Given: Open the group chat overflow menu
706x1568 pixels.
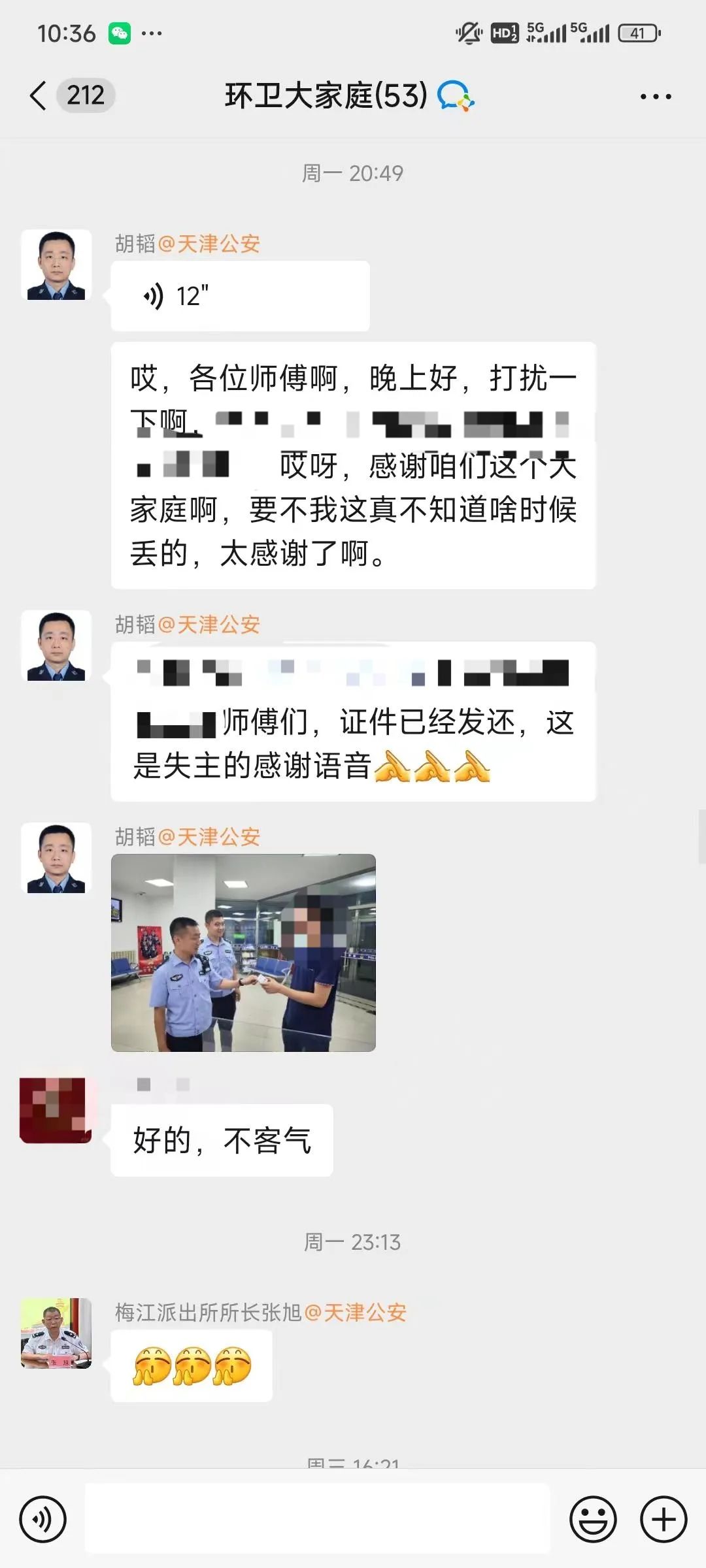Looking at the screenshot, I should [x=655, y=97].
